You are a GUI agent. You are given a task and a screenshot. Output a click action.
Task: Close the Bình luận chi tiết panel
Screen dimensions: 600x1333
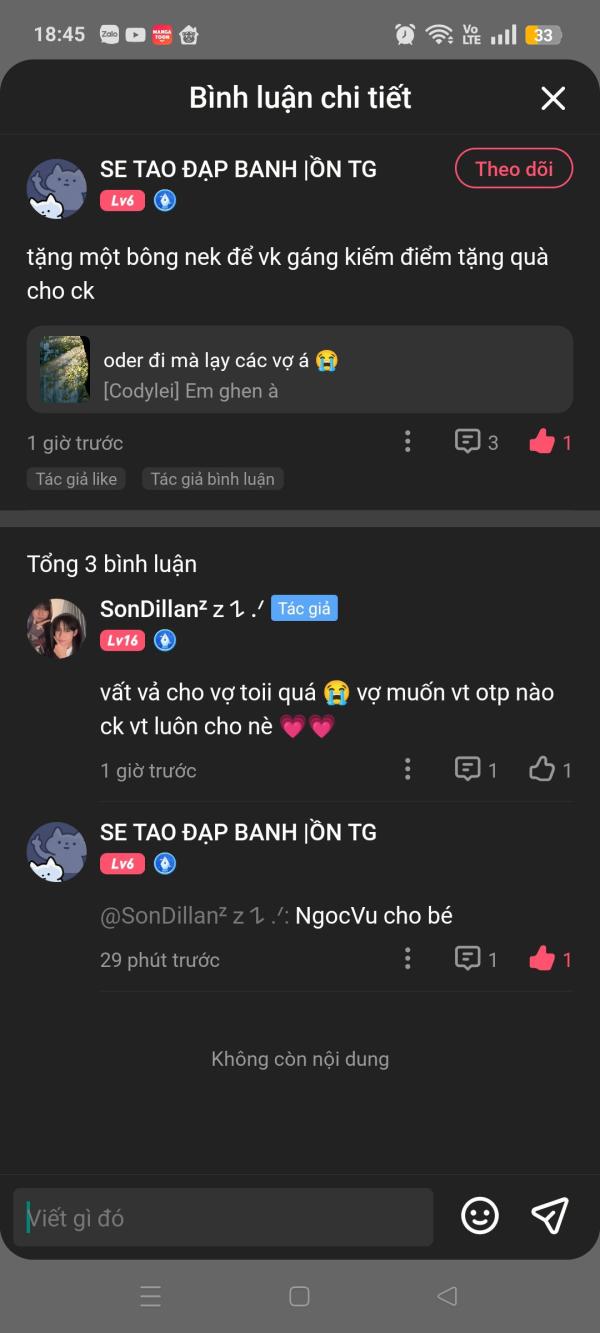553,98
